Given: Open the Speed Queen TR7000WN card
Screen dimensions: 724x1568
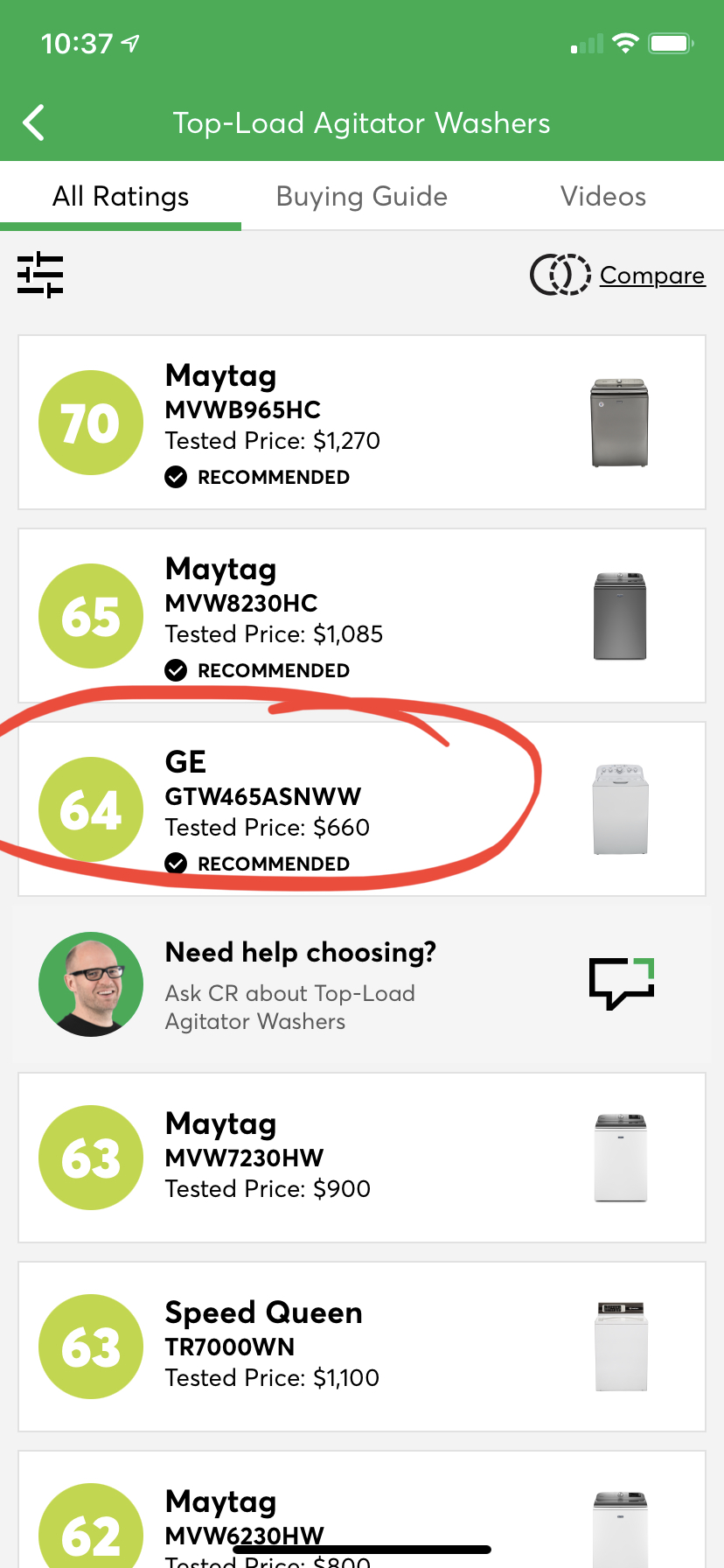Looking at the screenshot, I should (362, 1347).
